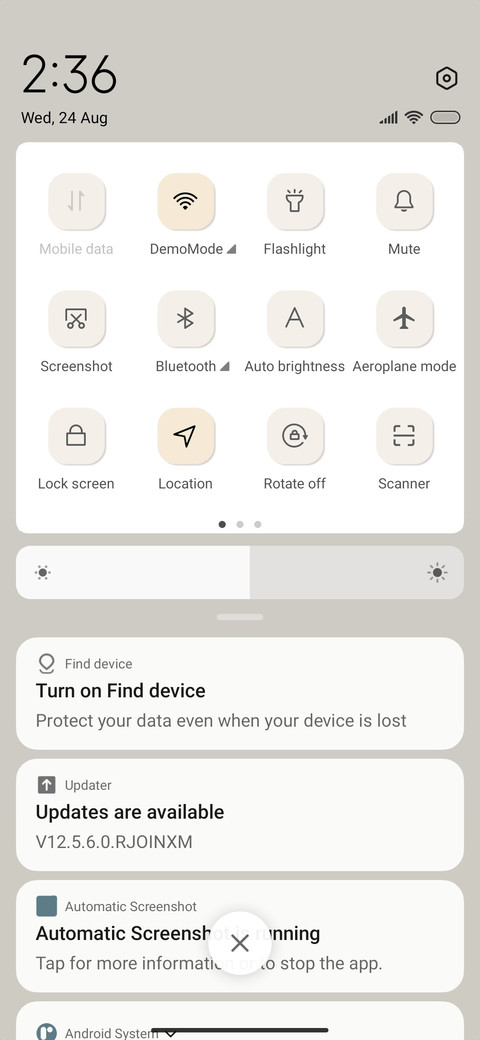
Task: Enable Mute mode
Action: [404, 202]
